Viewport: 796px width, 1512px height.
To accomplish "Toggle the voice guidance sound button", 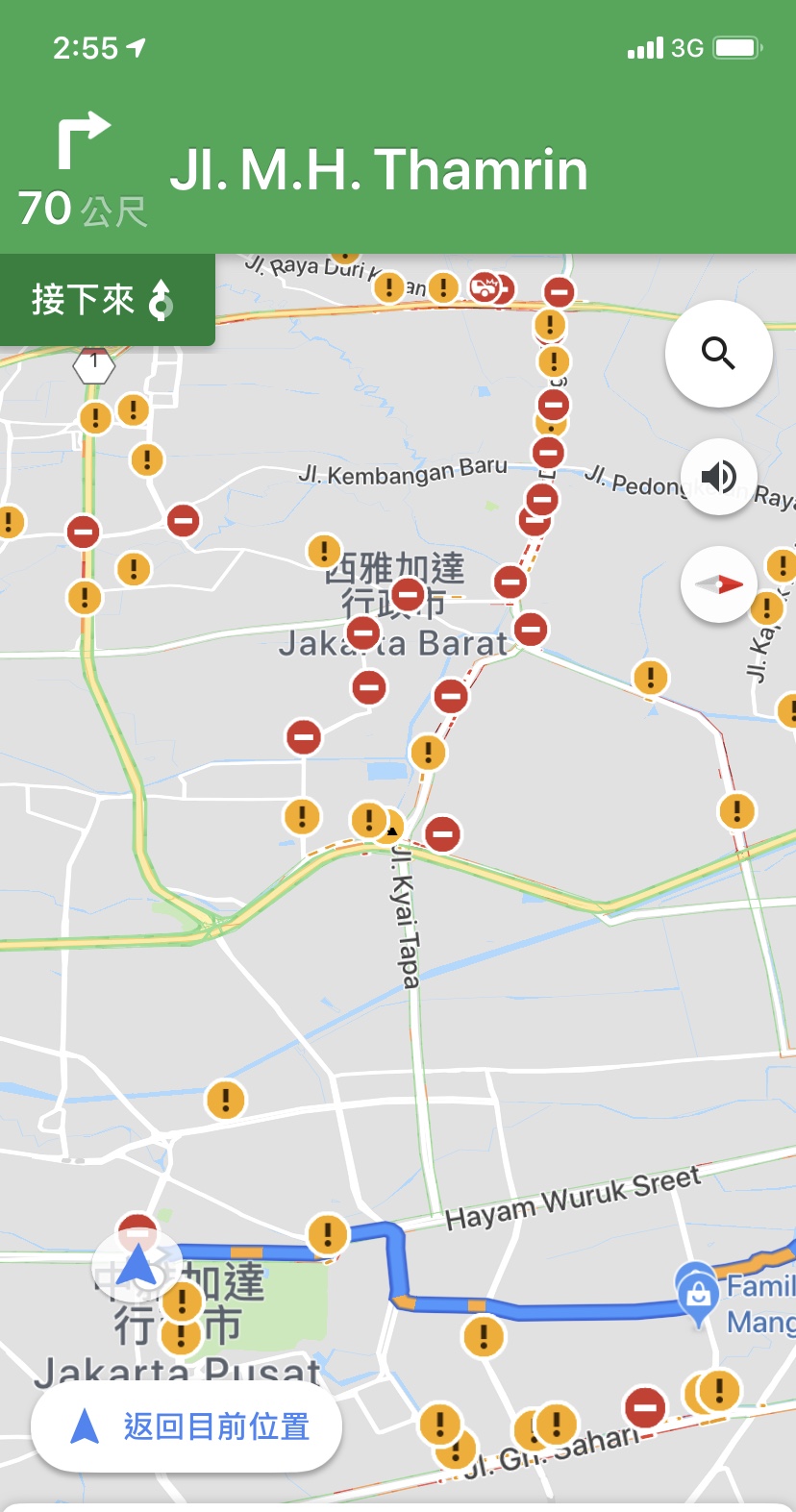I will [x=718, y=477].
